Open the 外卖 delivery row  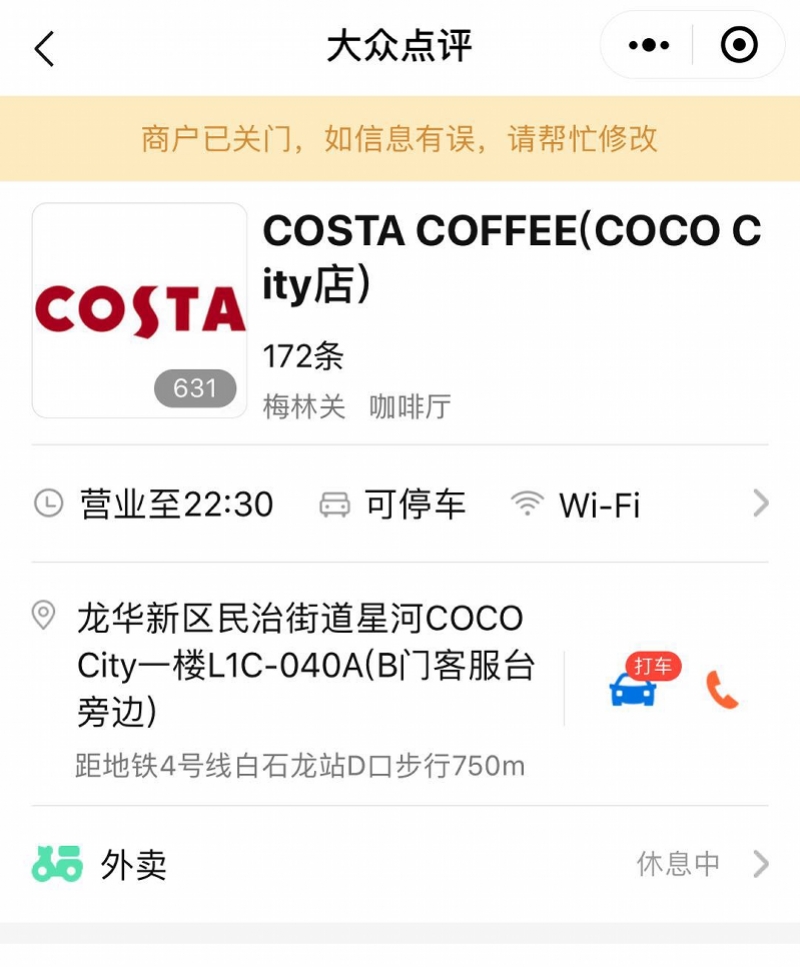pos(400,864)
